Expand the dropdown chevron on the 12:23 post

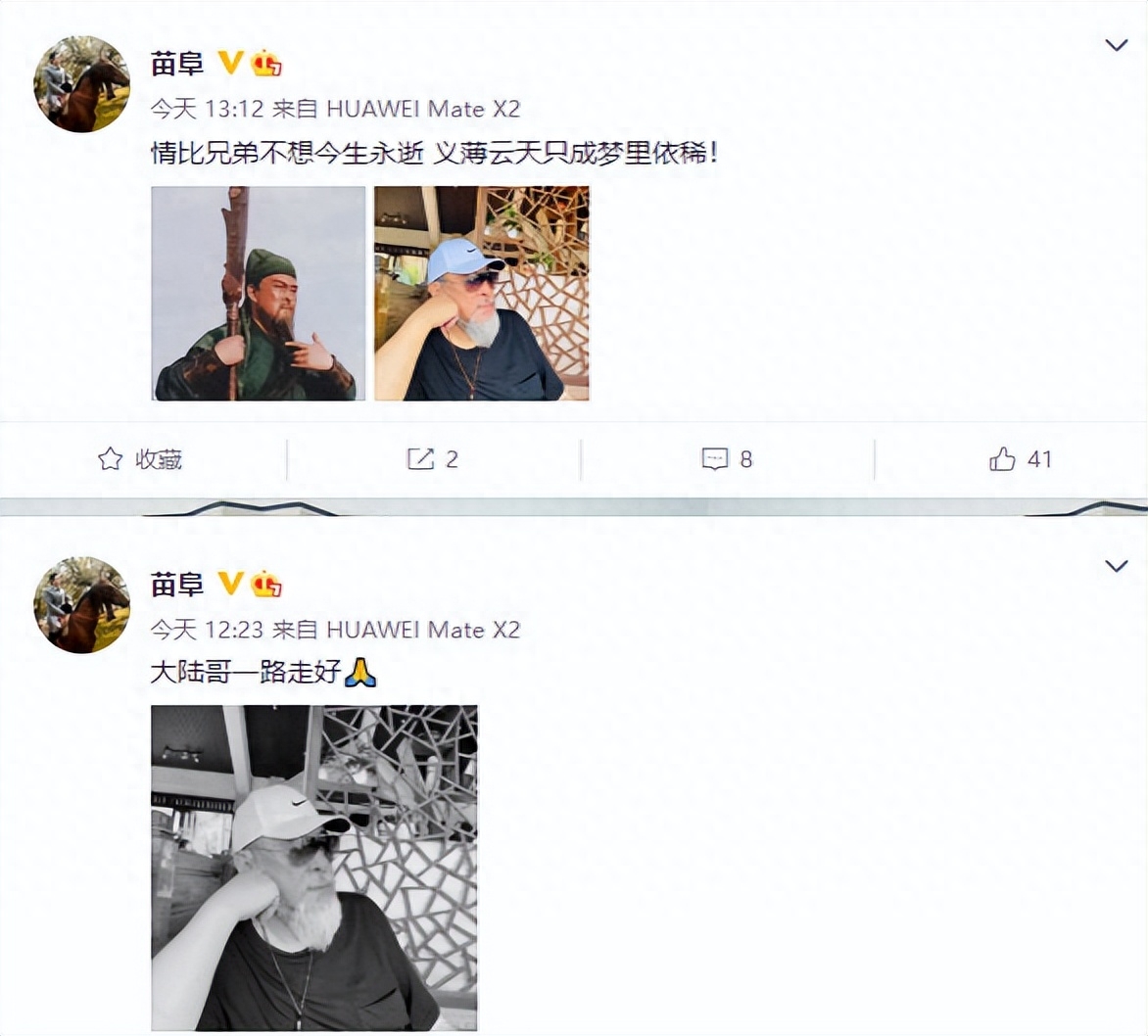(1116, 566)
